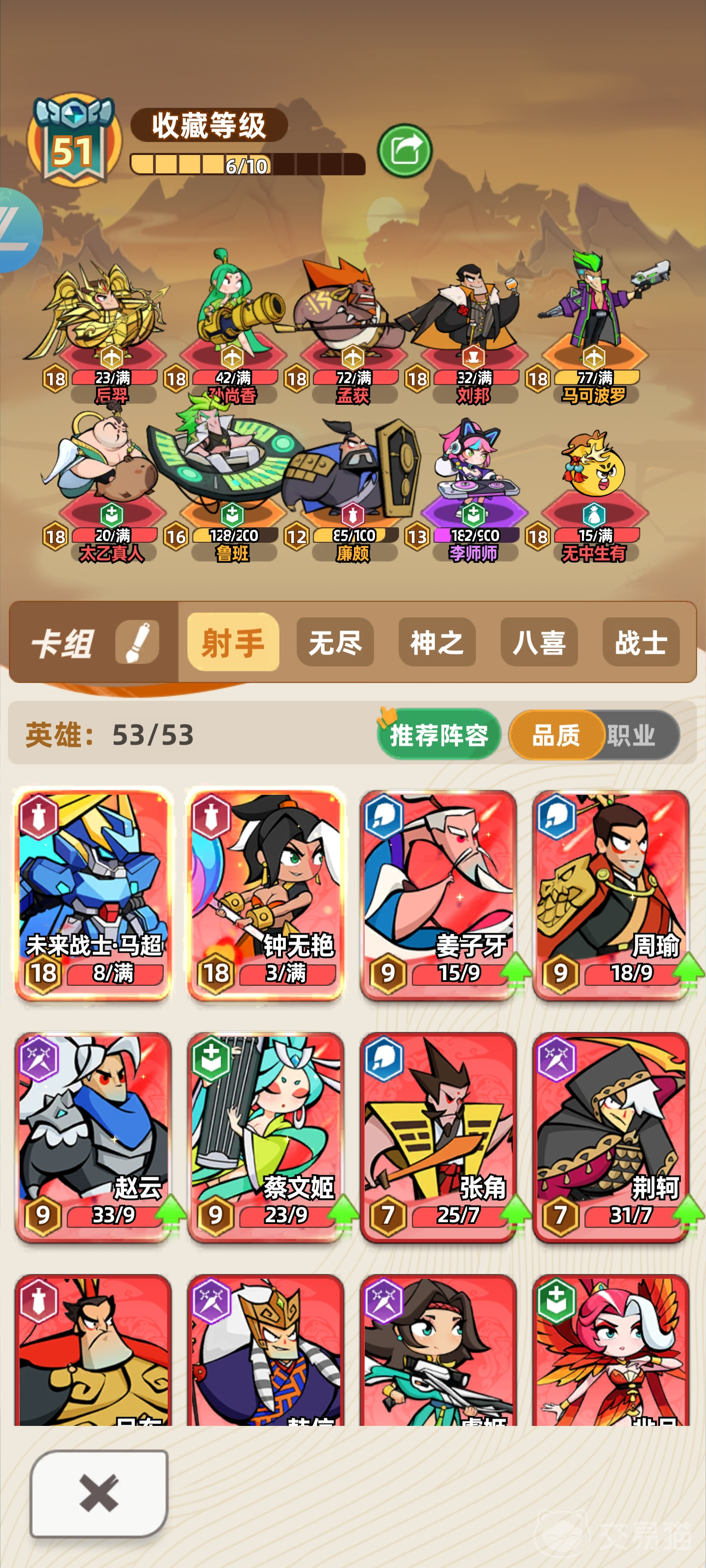The image size is (706, 1568).
Task: Switch to the 射手 deck tab
Action: [x=233, y=642]
